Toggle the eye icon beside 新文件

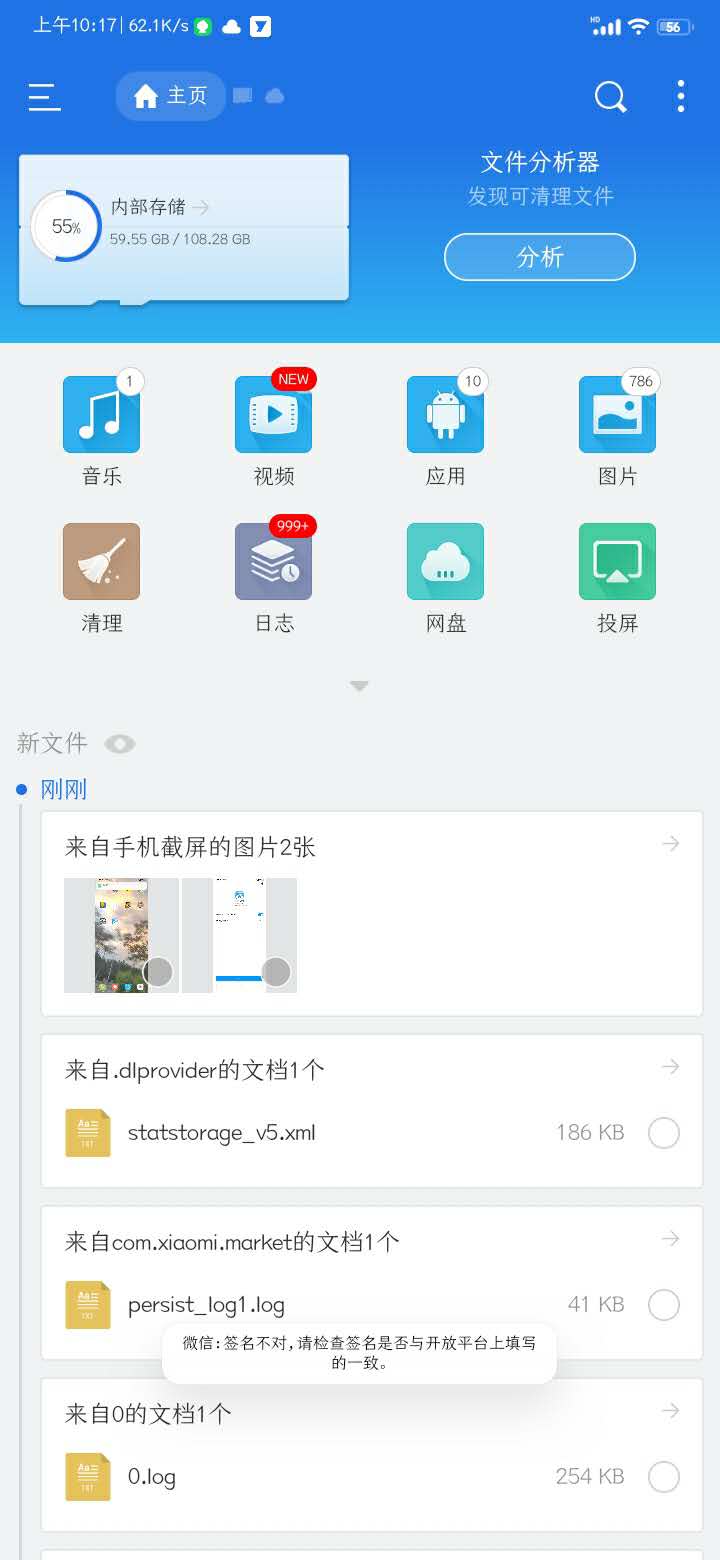coord(120,744)
